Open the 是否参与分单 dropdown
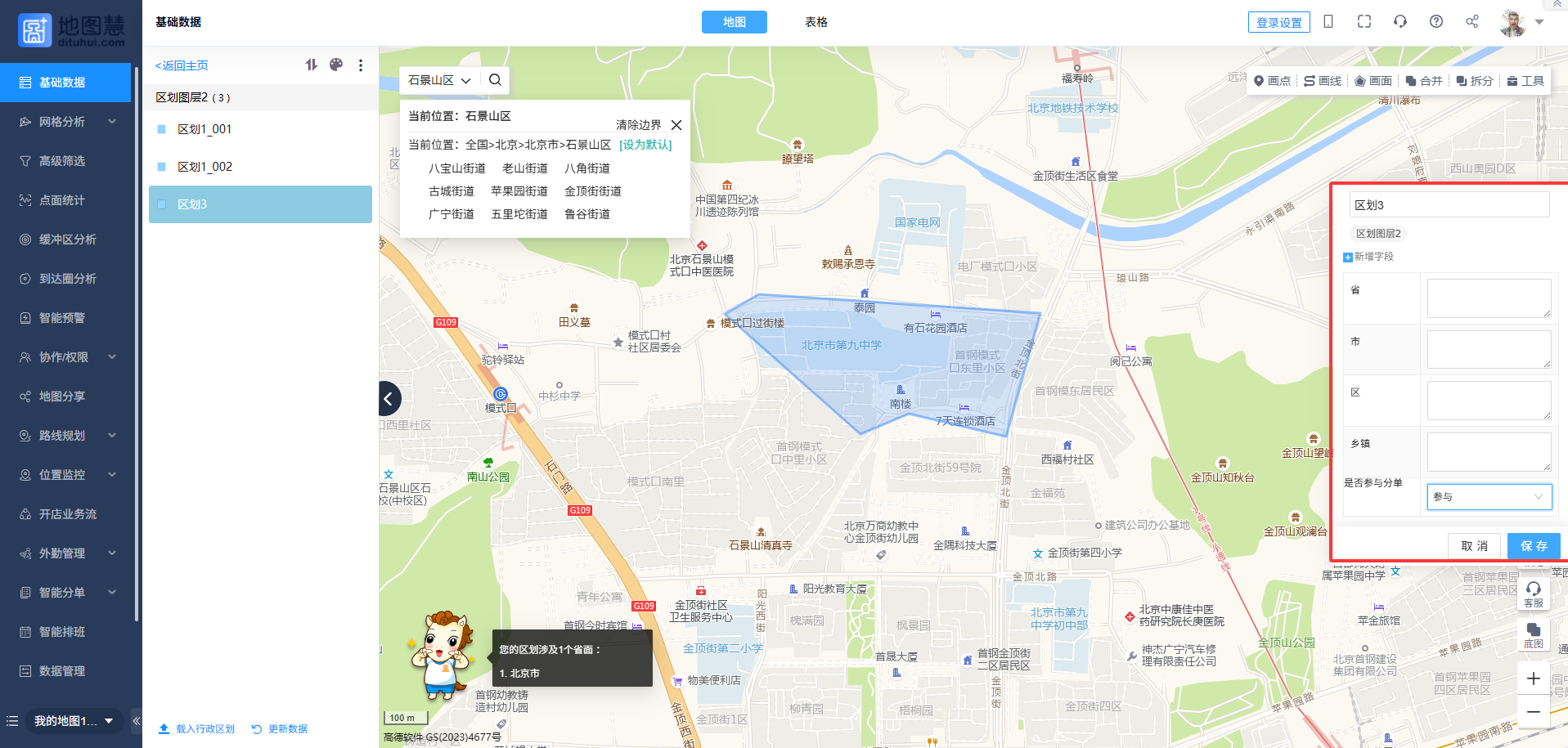The width and height of the screenshot is (1568, 748). [1489, 497]
